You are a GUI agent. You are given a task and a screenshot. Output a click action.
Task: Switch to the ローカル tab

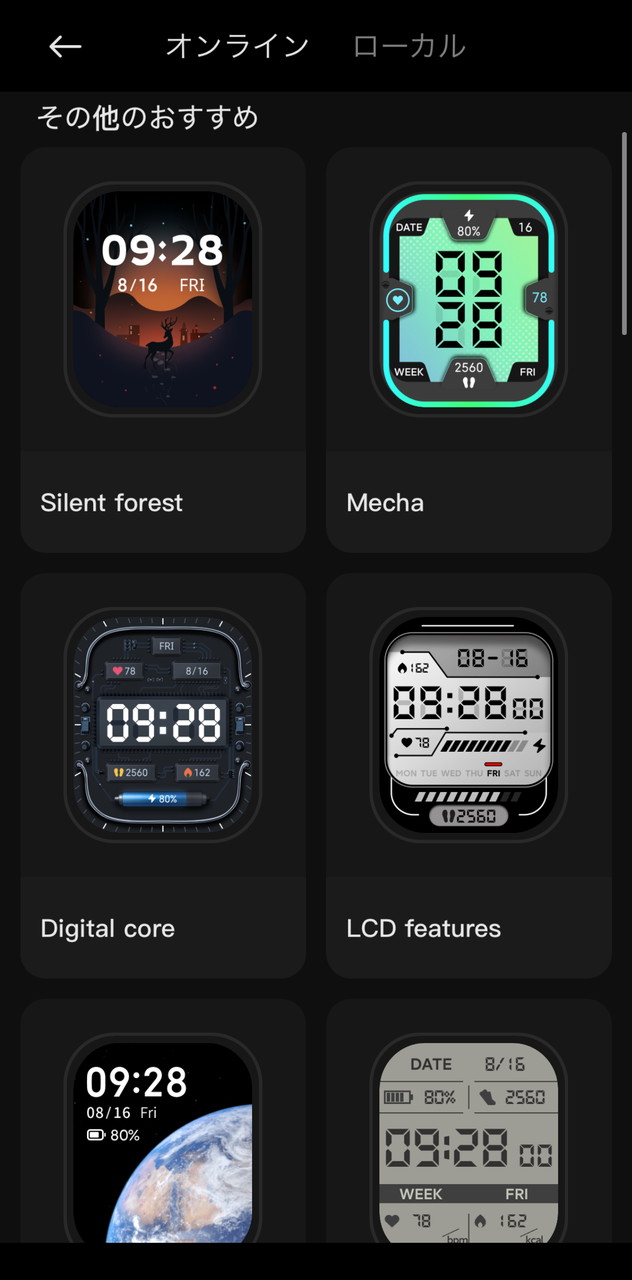[409, 46]
